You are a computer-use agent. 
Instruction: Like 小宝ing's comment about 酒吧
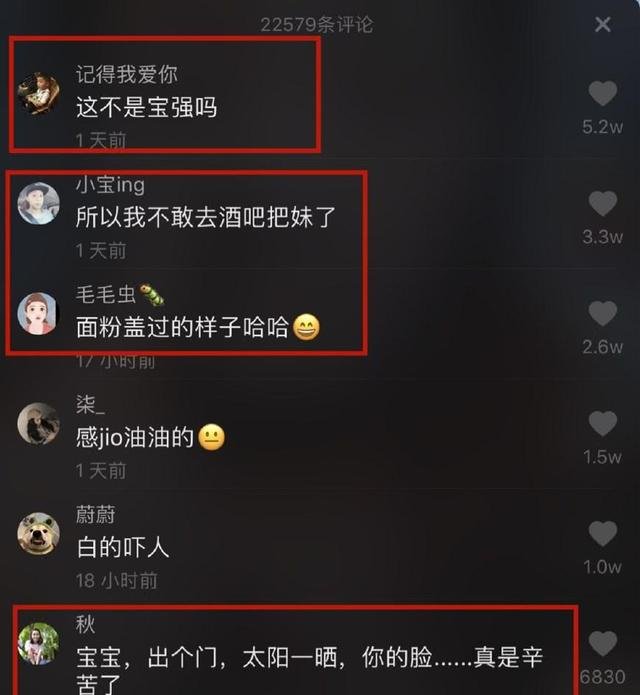pyautogui.click(x=602, y=204)
